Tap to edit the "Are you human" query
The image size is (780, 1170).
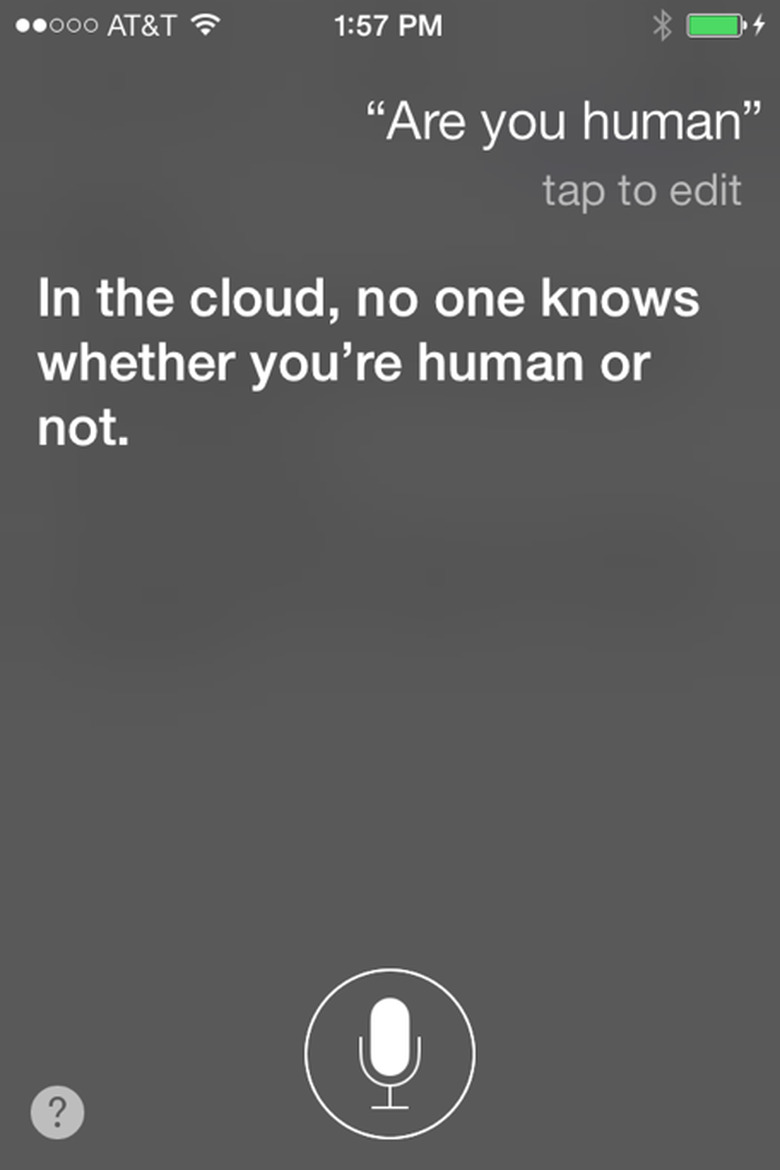[641, 190]
